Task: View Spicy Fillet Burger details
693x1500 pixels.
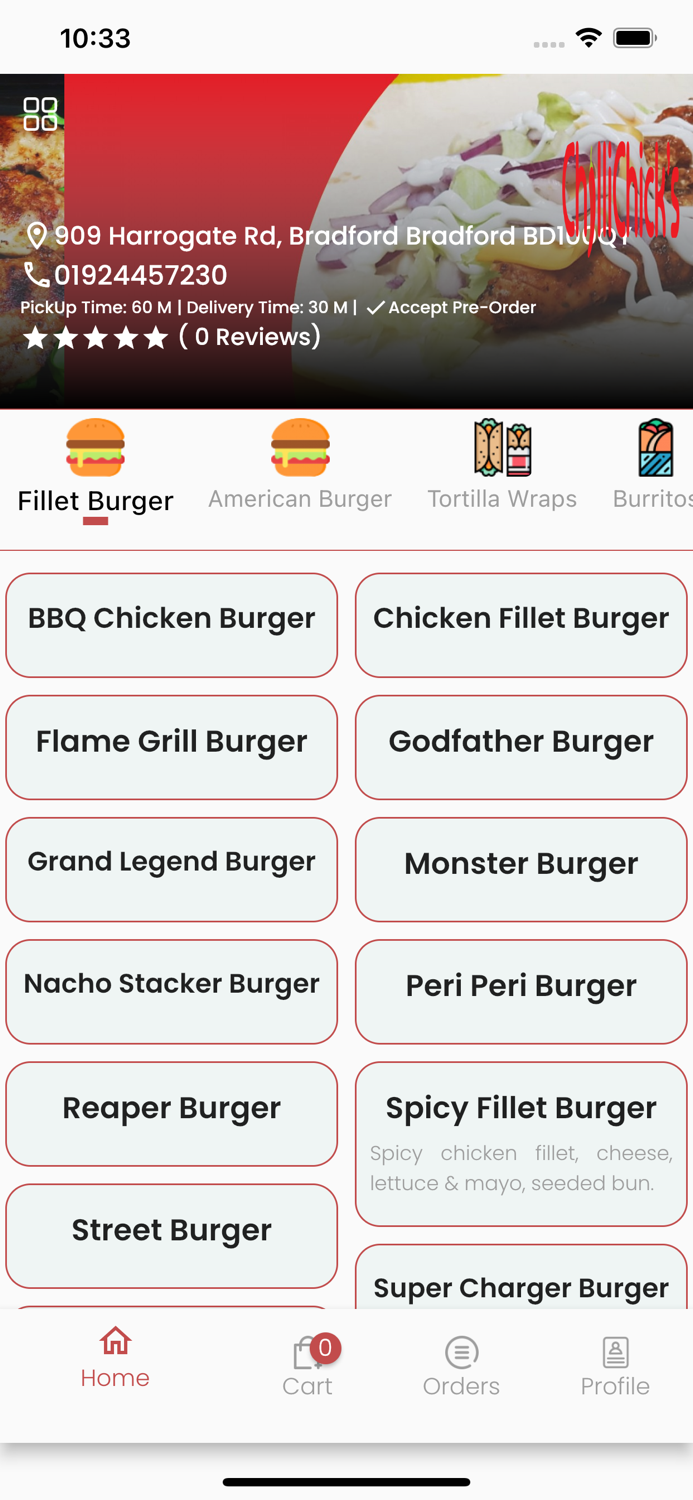Action: pos(521,1143)
